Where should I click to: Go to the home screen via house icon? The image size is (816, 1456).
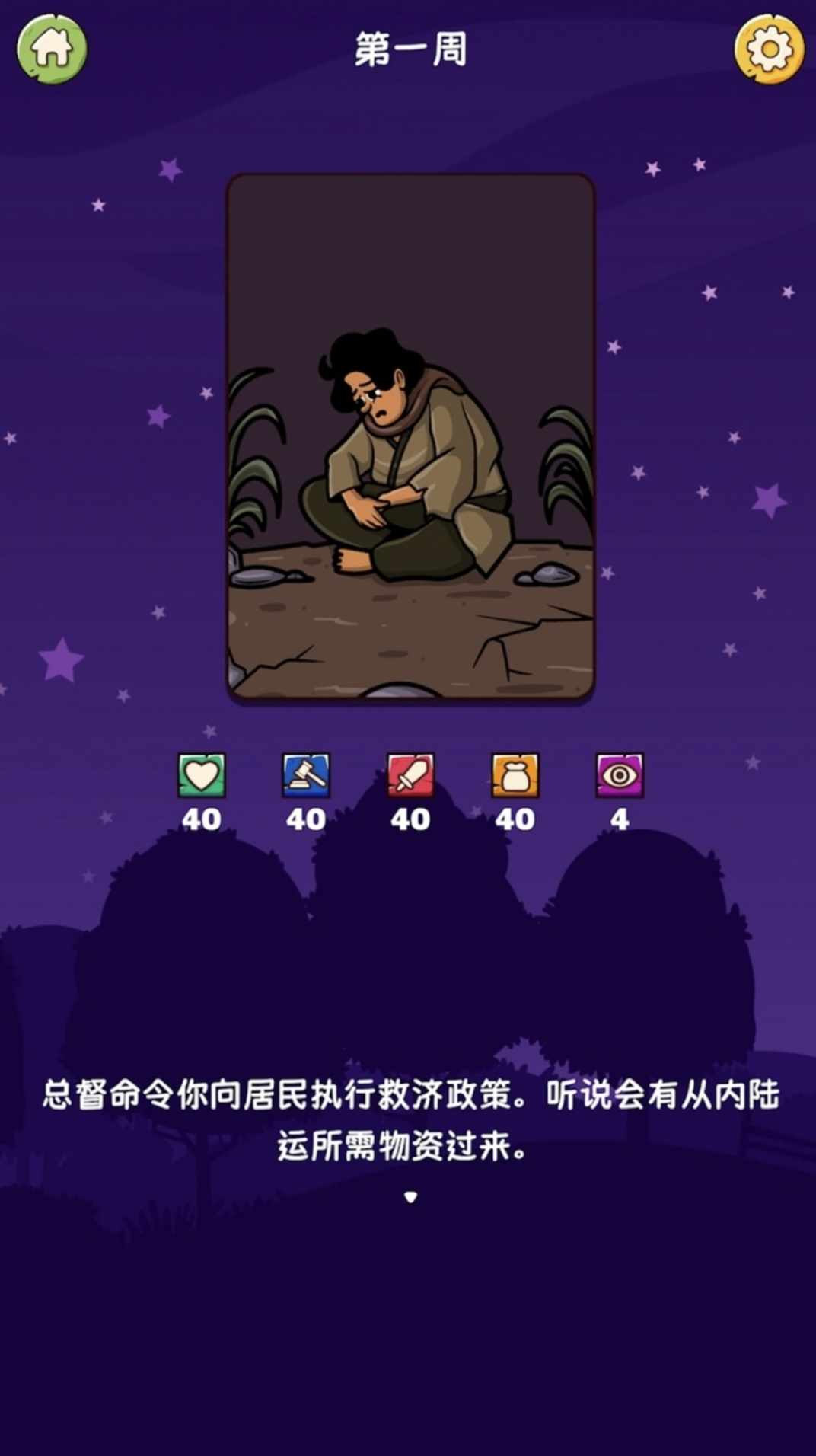click(x=52, y=49)
